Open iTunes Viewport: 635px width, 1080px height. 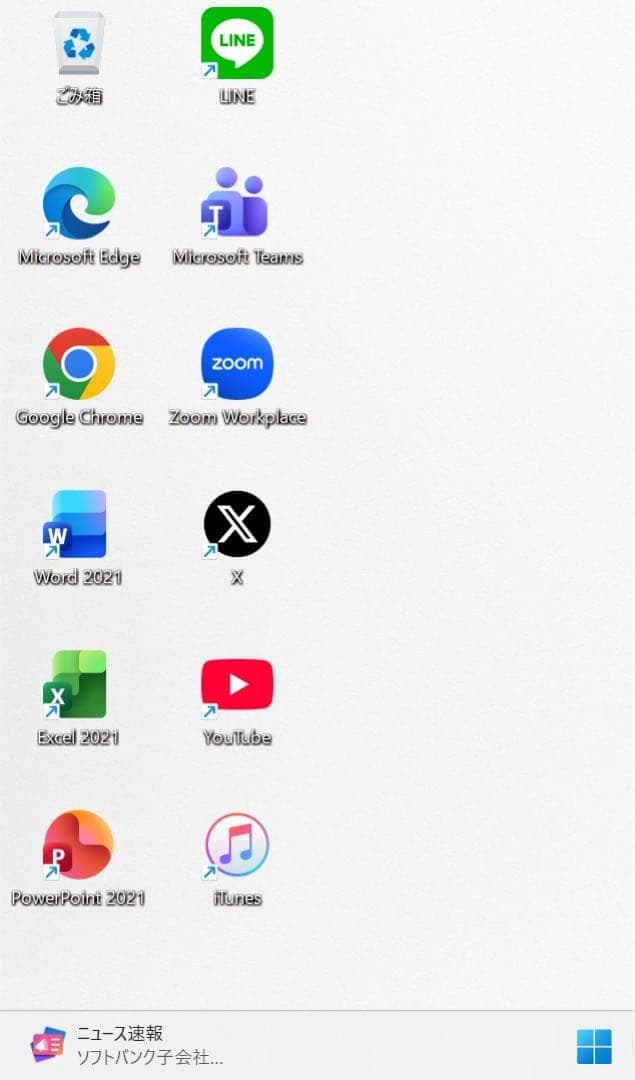[237, 846]
